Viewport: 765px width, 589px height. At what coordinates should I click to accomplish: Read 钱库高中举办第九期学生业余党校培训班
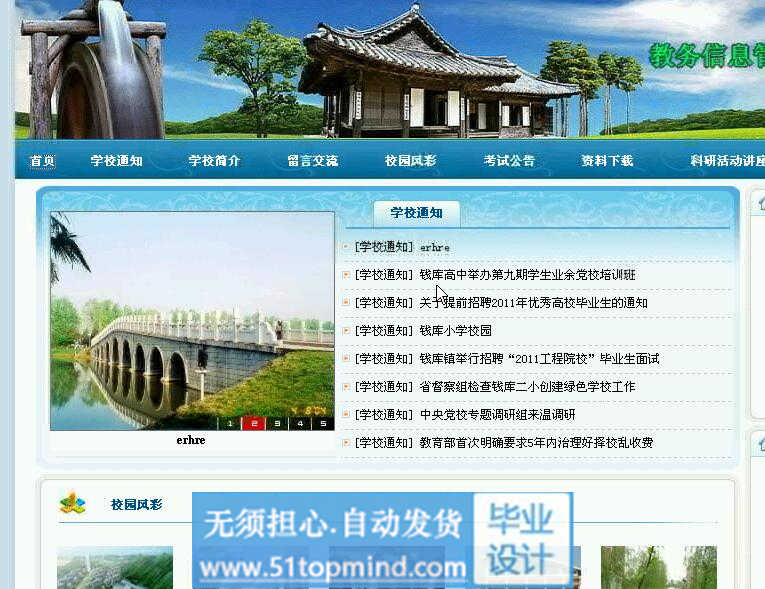point(527,275)
